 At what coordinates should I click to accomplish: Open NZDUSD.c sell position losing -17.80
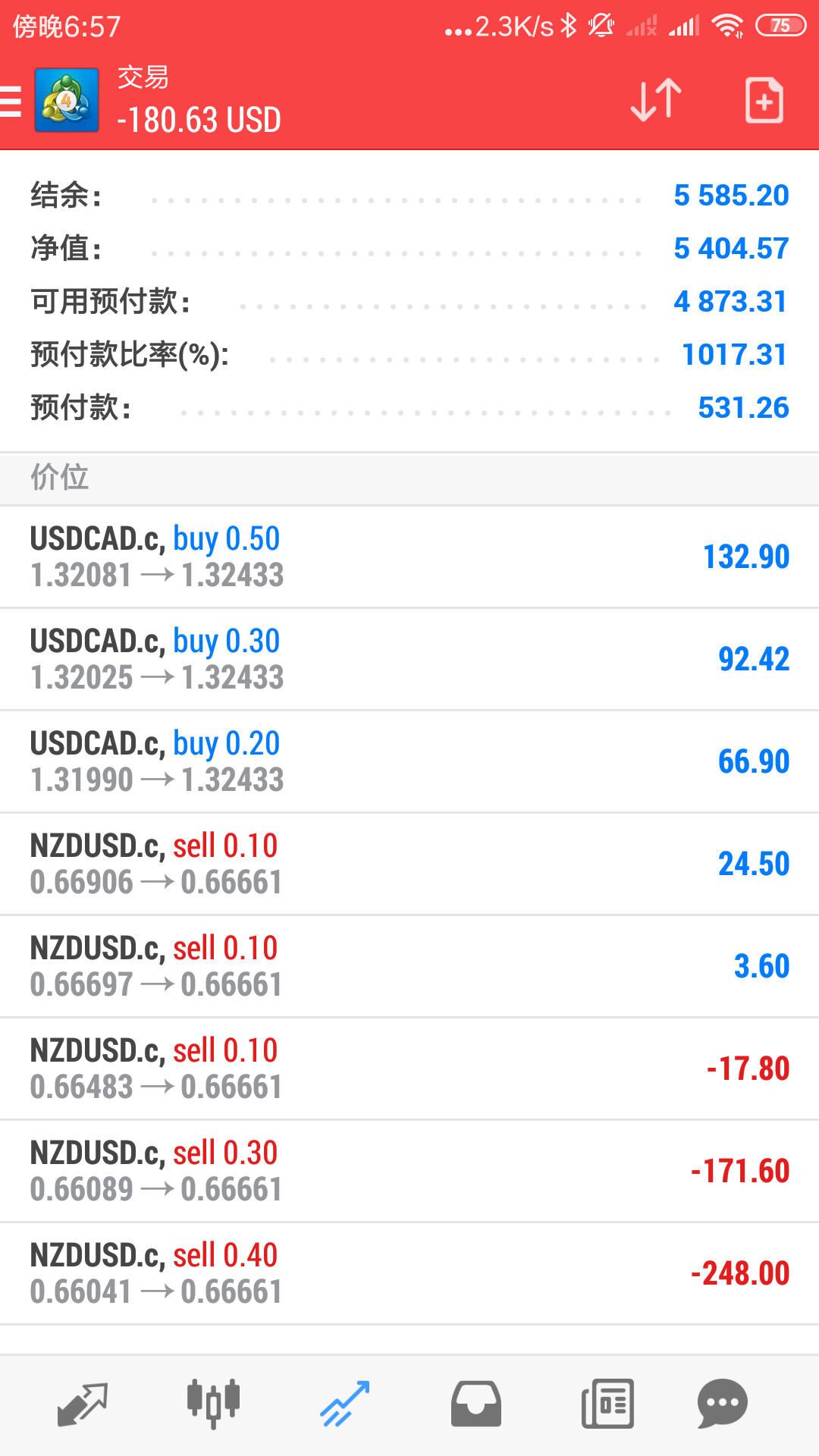click(x=409, y=1068)
